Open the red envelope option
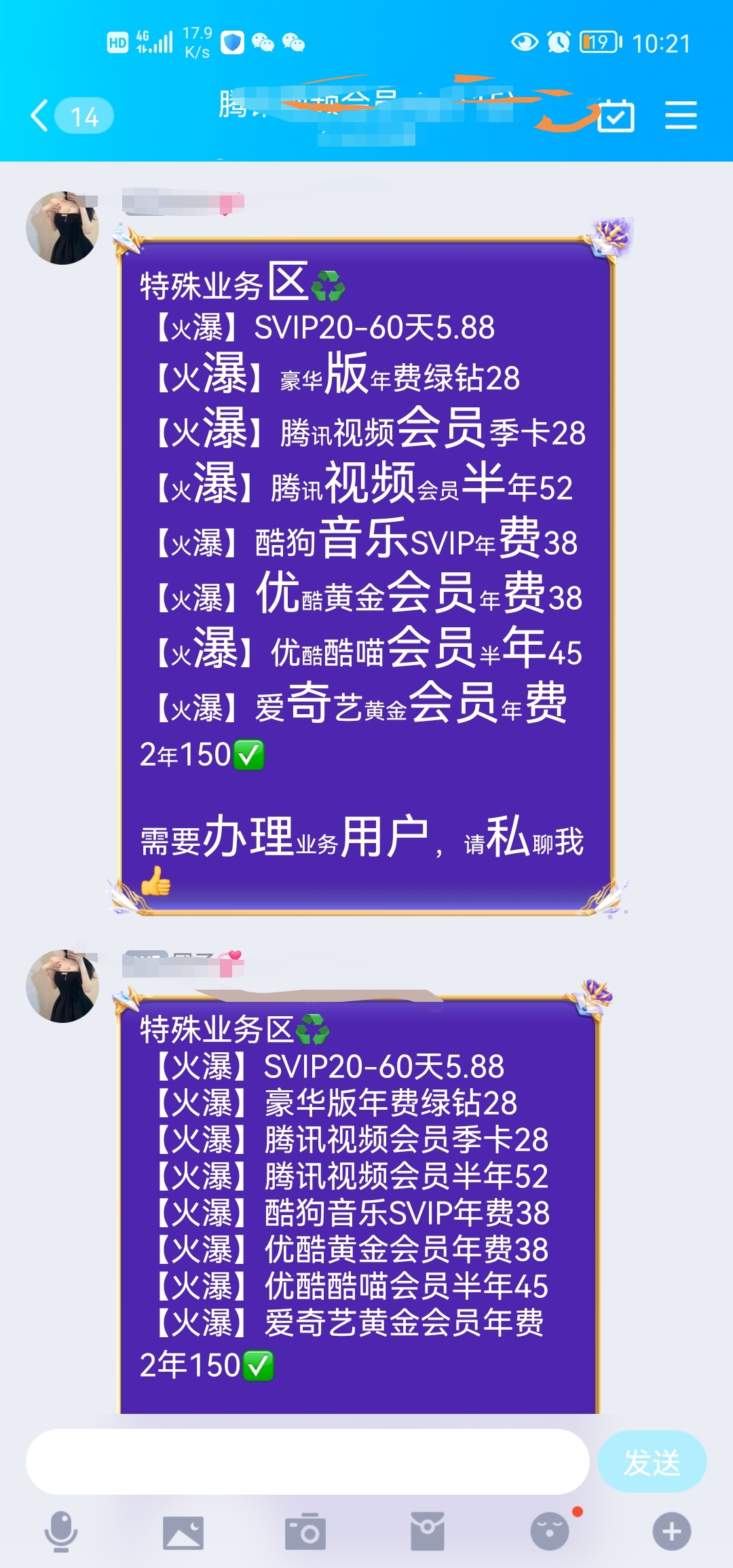The image size is (733, 1568). [428, 1531]
